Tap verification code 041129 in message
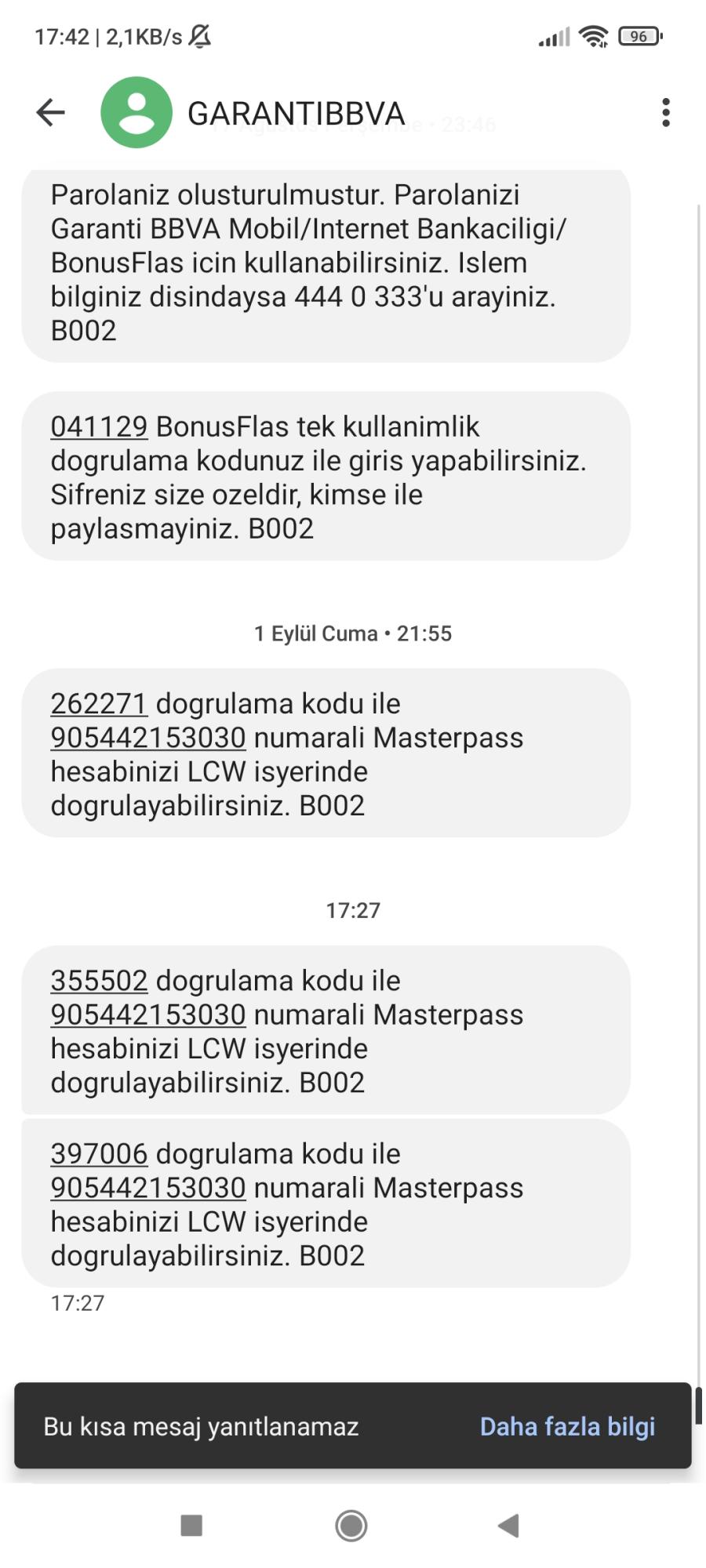 99,426
